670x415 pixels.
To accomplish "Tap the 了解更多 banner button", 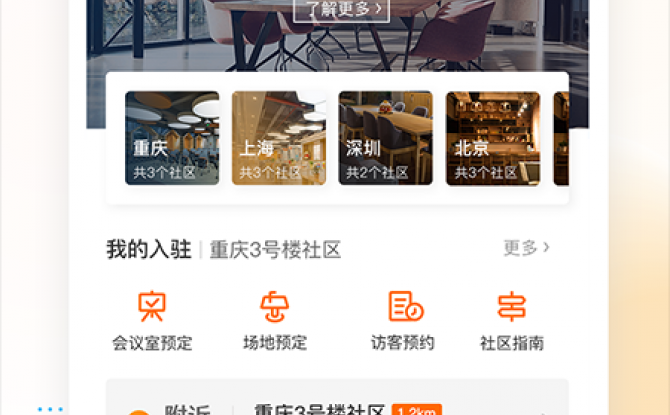I will [x=341, y=9].
